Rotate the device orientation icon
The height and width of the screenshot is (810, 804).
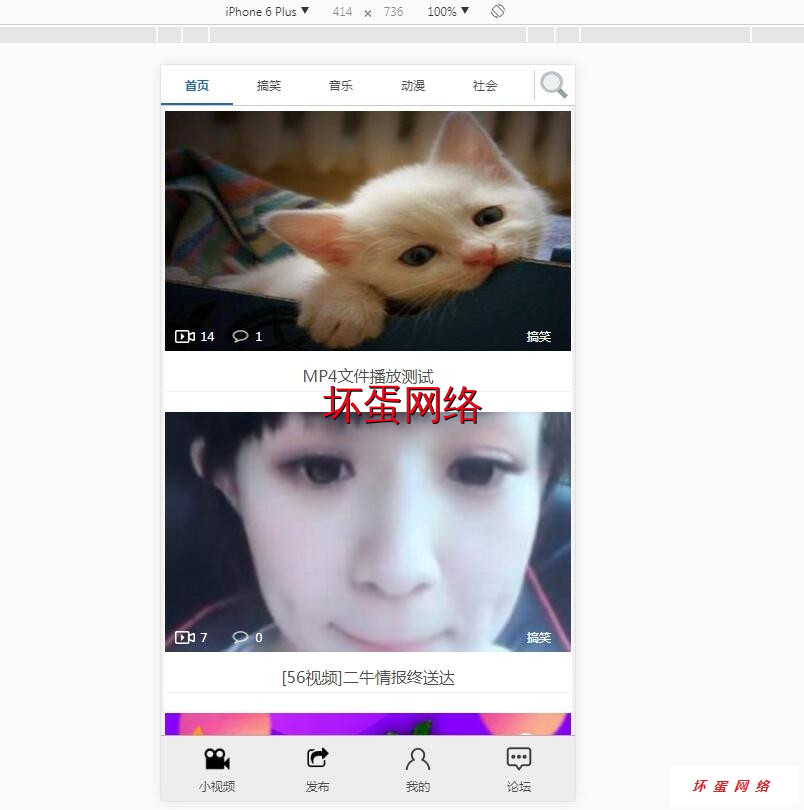498,12
